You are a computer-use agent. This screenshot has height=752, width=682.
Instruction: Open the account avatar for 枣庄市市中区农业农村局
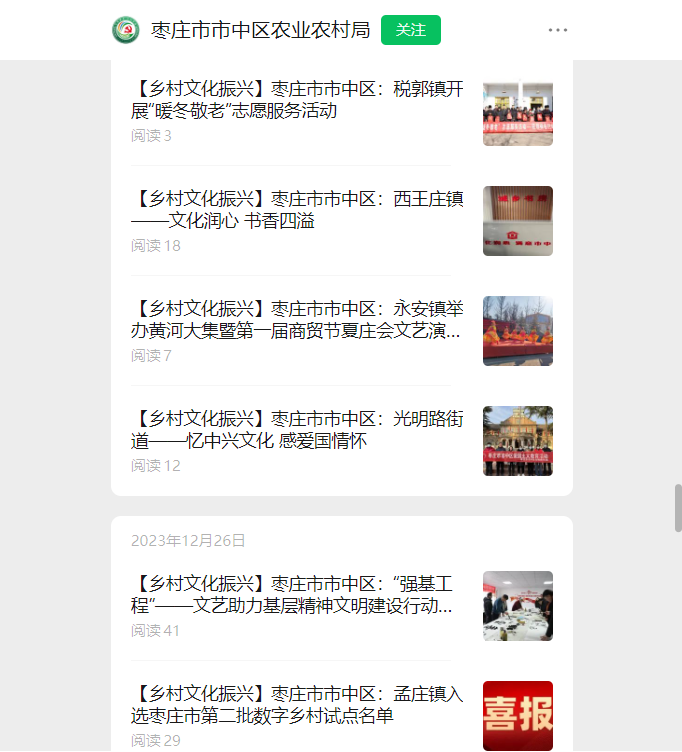[x=126, y=30]
